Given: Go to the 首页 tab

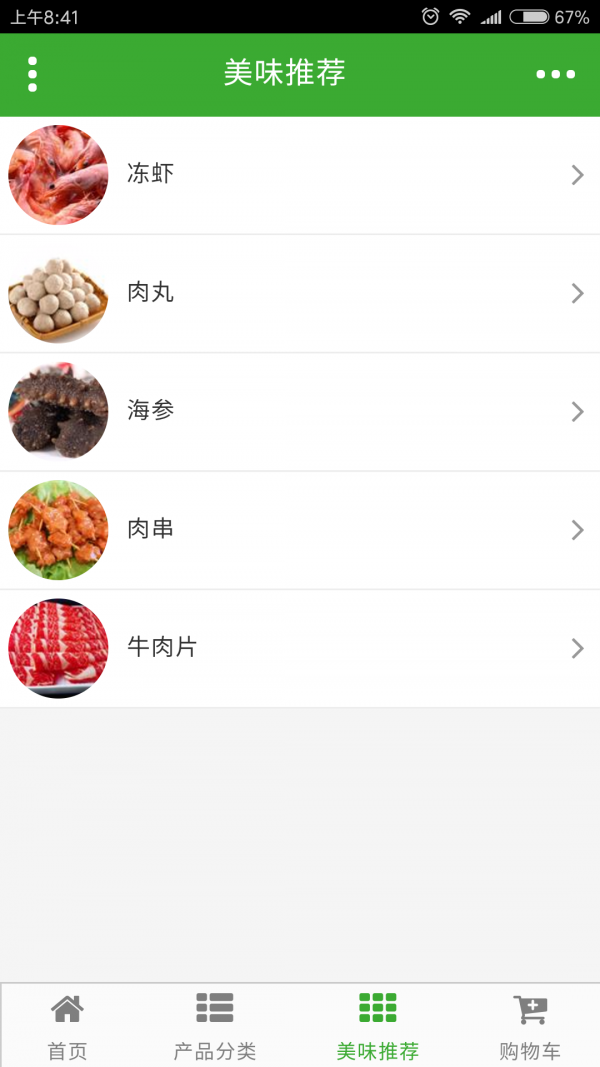Looking at the screenshot, I should 68,1025.
